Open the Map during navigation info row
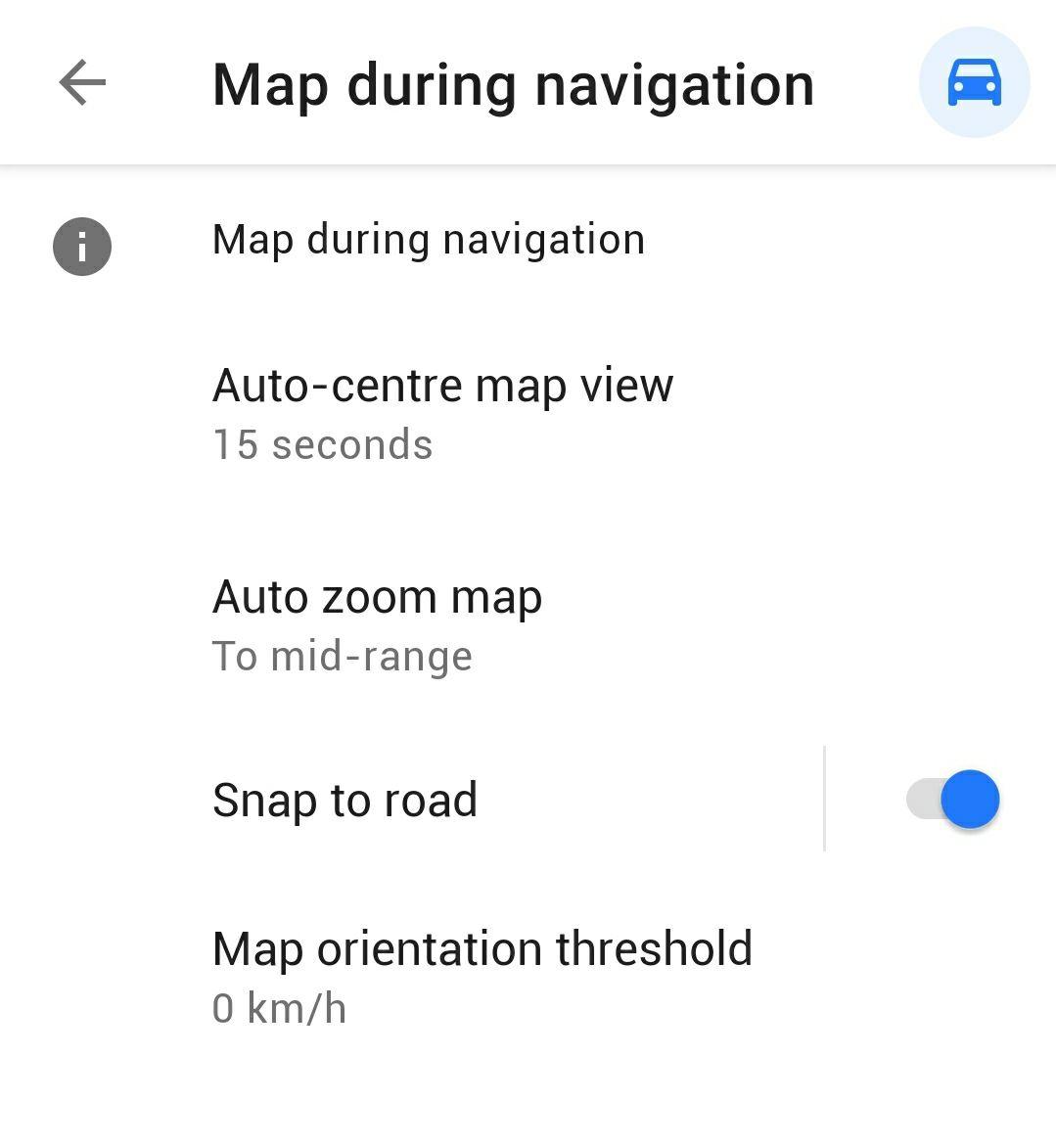 point(428,241)
